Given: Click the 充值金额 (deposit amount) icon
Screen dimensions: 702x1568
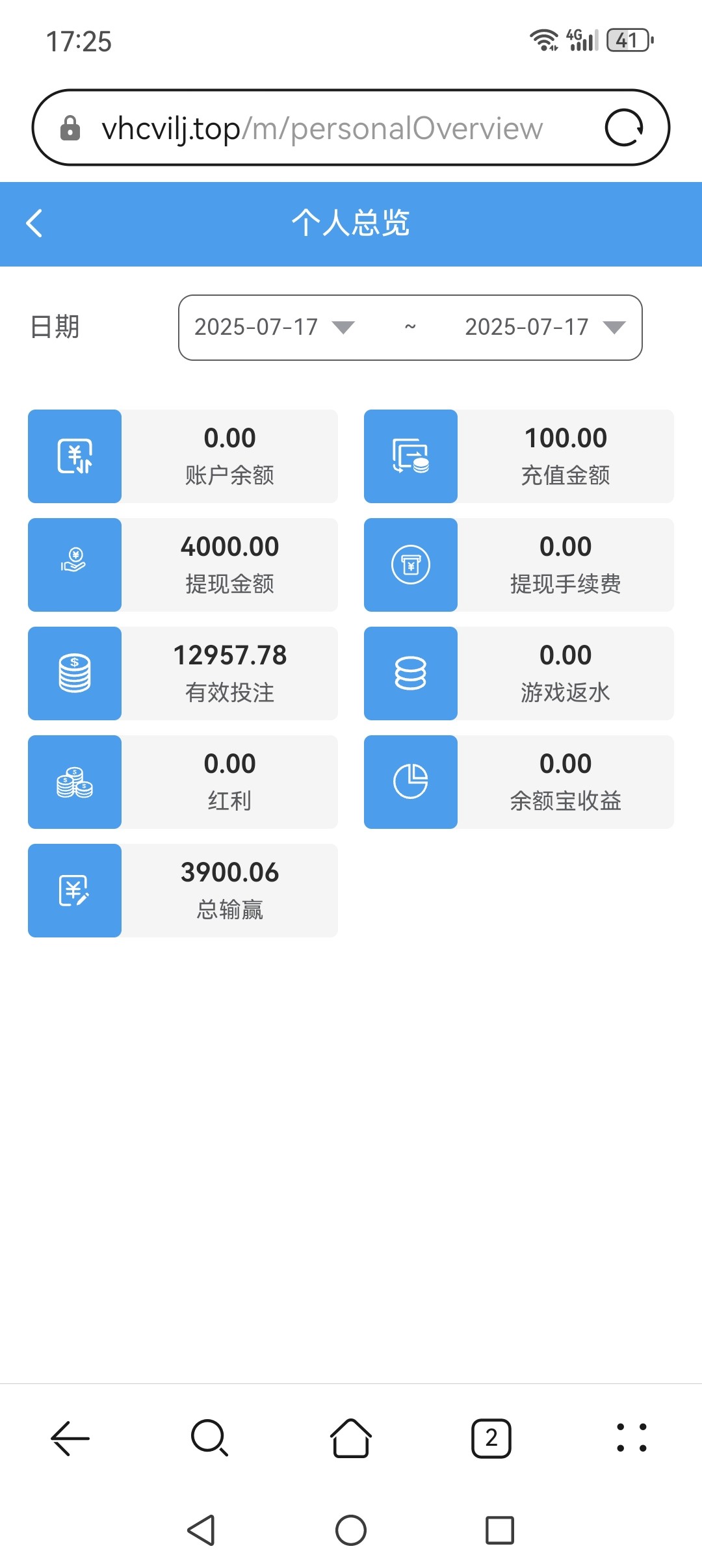Looking at the screenshot, I should pos(411,456).
